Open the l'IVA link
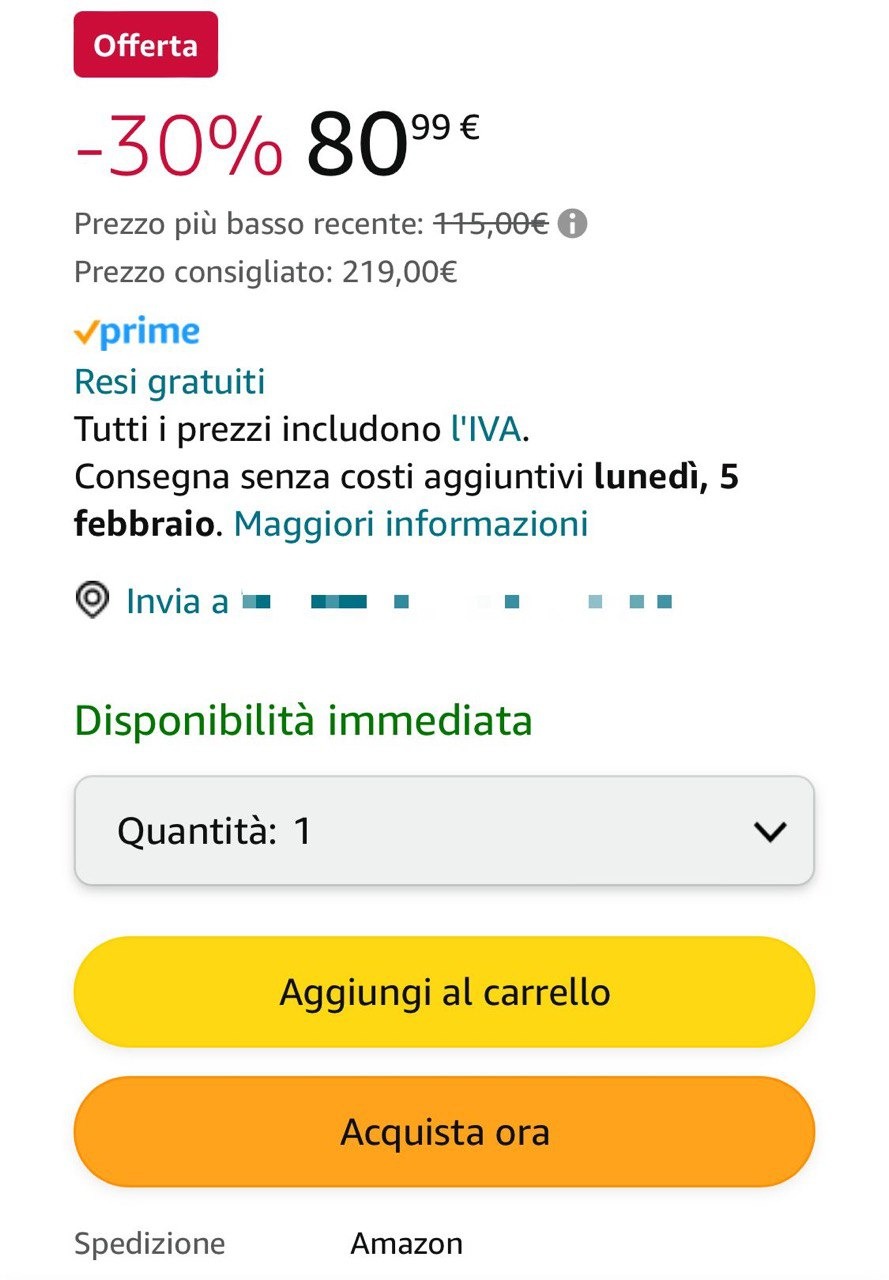 (484, 429)
